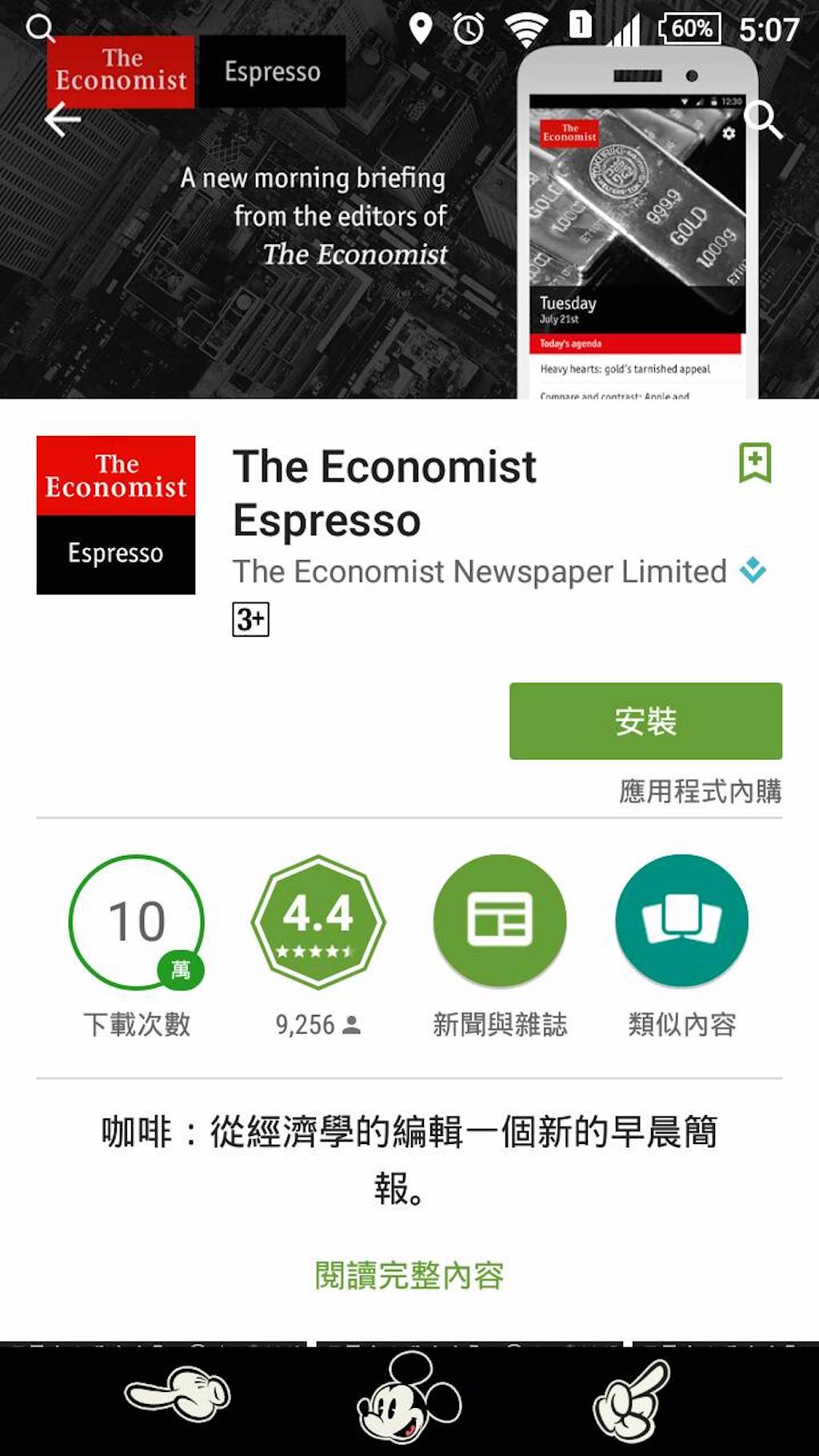Open the 新聞與雜誌 category
This screenshot has width=819, height=1456.
point(500,922)
